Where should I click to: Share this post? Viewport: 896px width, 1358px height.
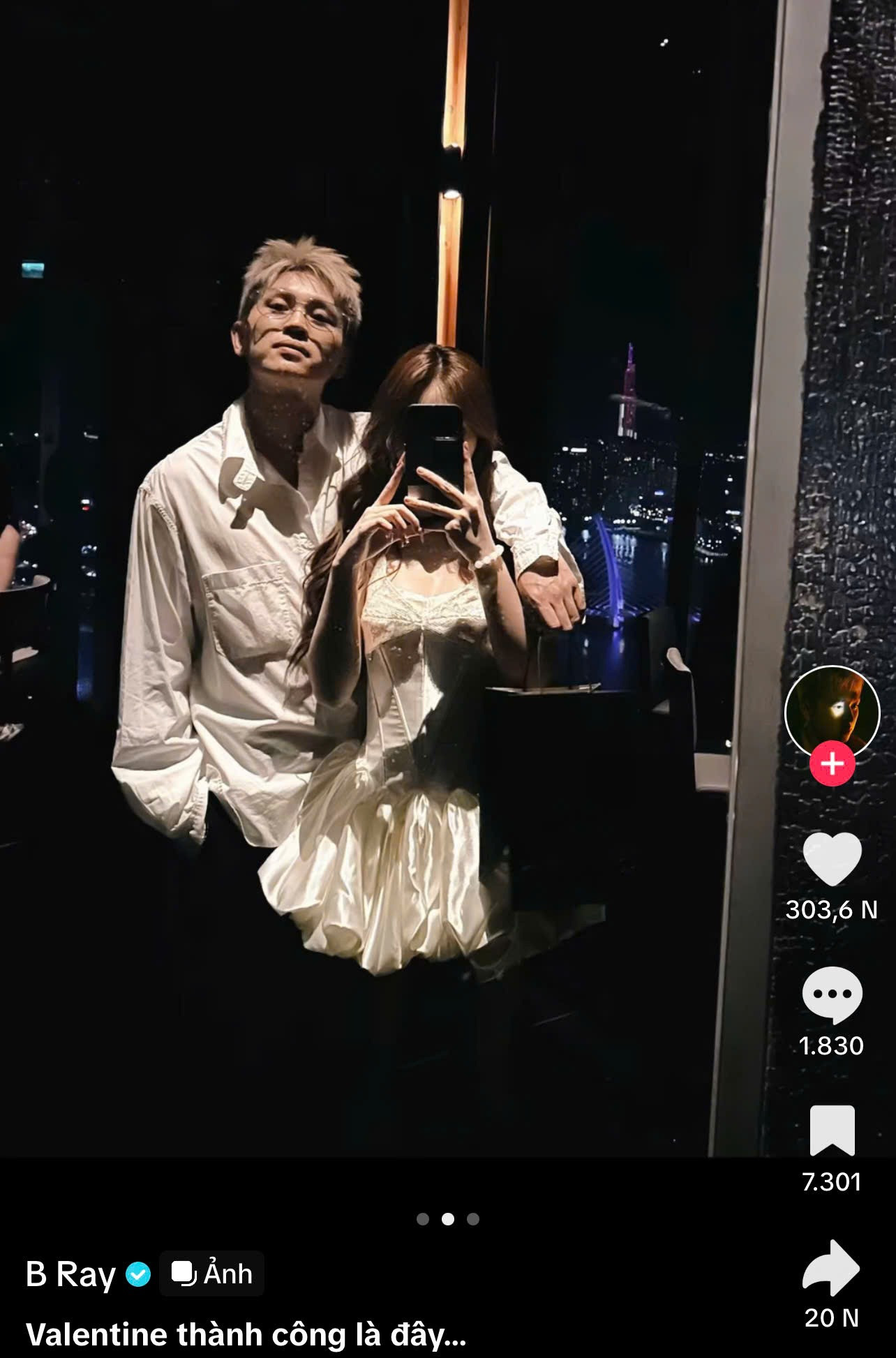coord(830,1267)
